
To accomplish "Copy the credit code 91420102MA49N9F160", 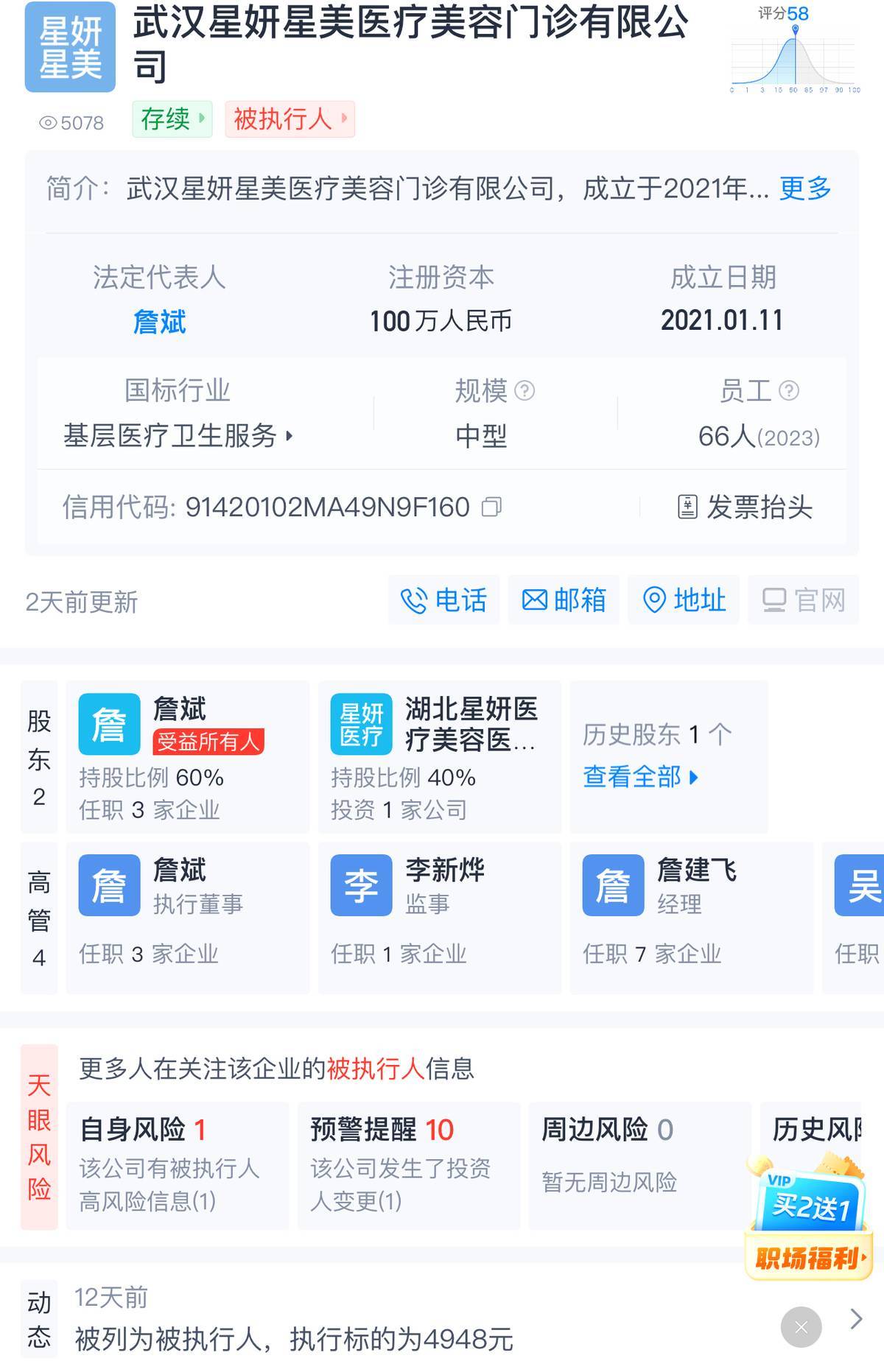I will [x=491, y=507].
